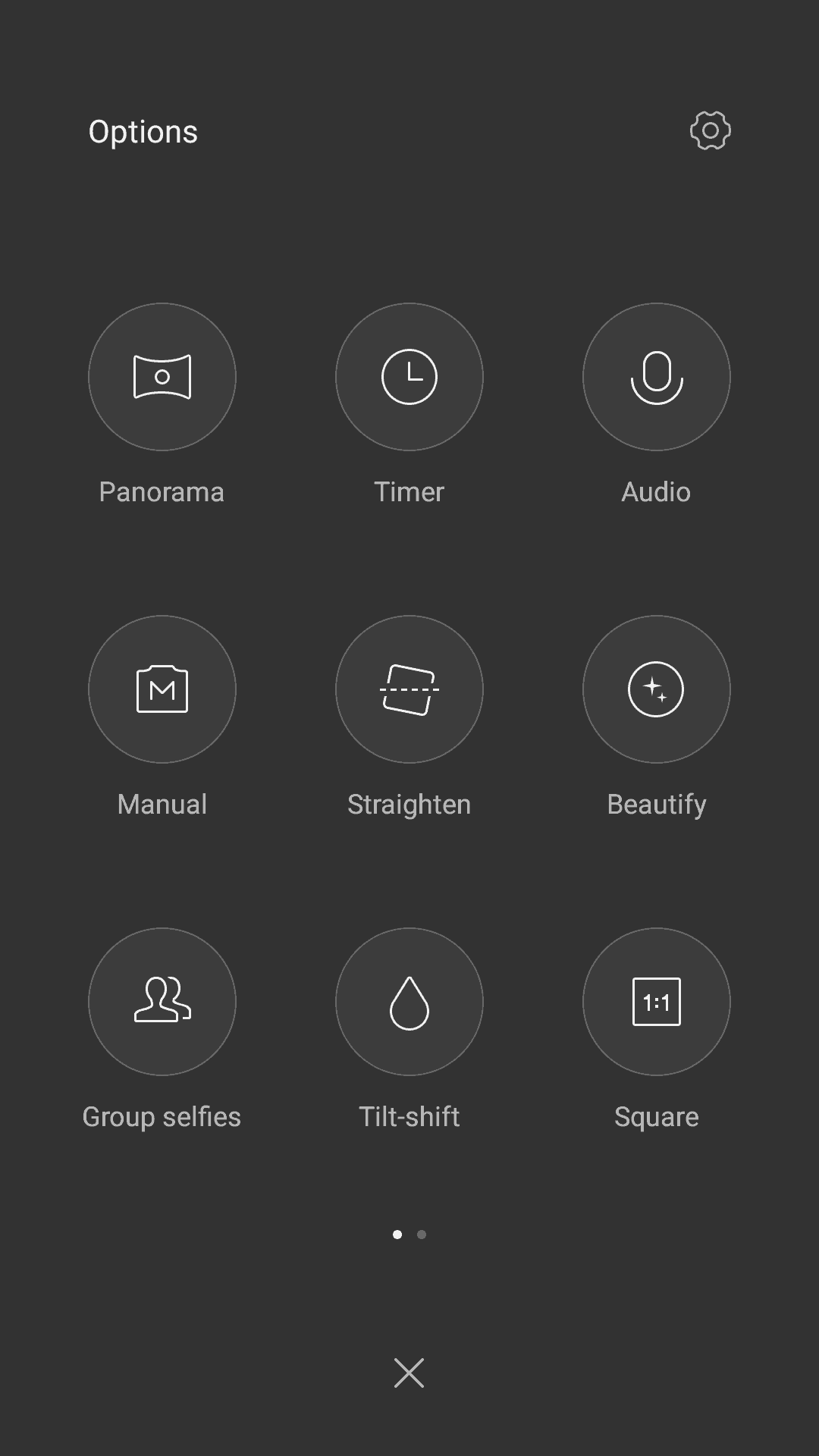Viewport: 819px width, 1456px height.
Task: Activate the Tilt-shift effect
Action: [x=409, y=1002]
